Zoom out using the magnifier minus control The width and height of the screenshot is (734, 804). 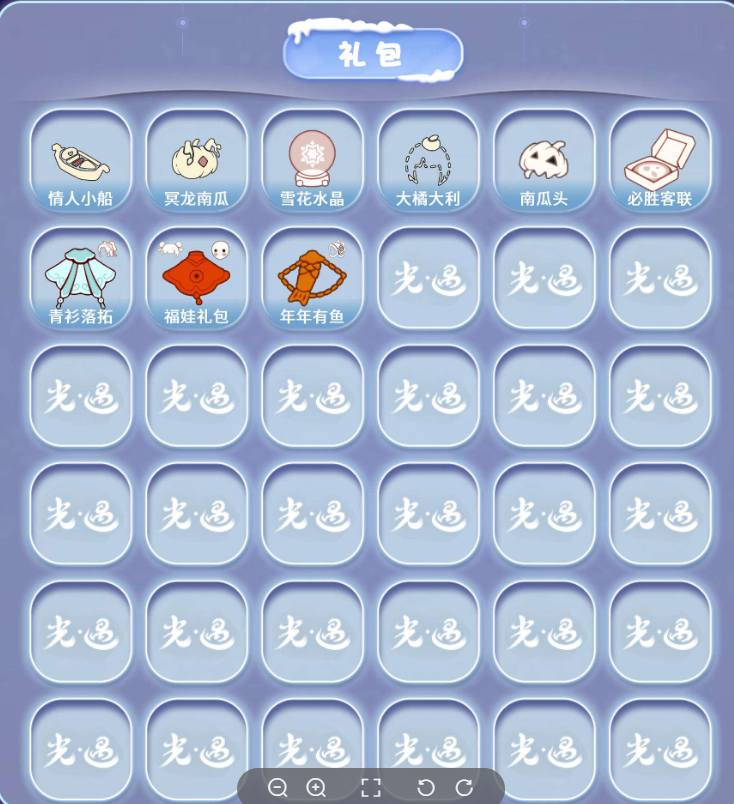pos(279,786)
